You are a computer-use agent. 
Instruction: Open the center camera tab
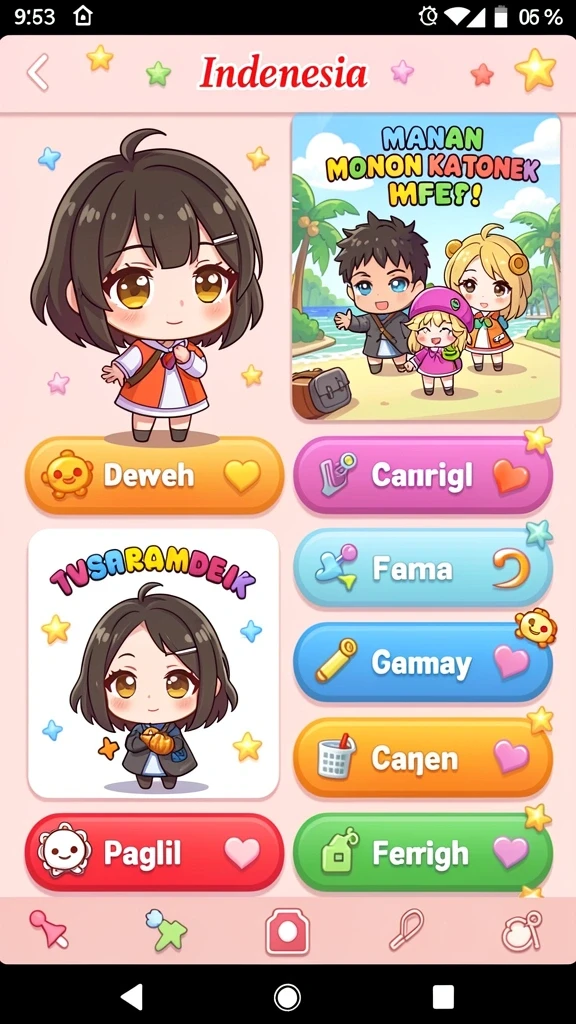pyautogui.click(x=287, y=931)
